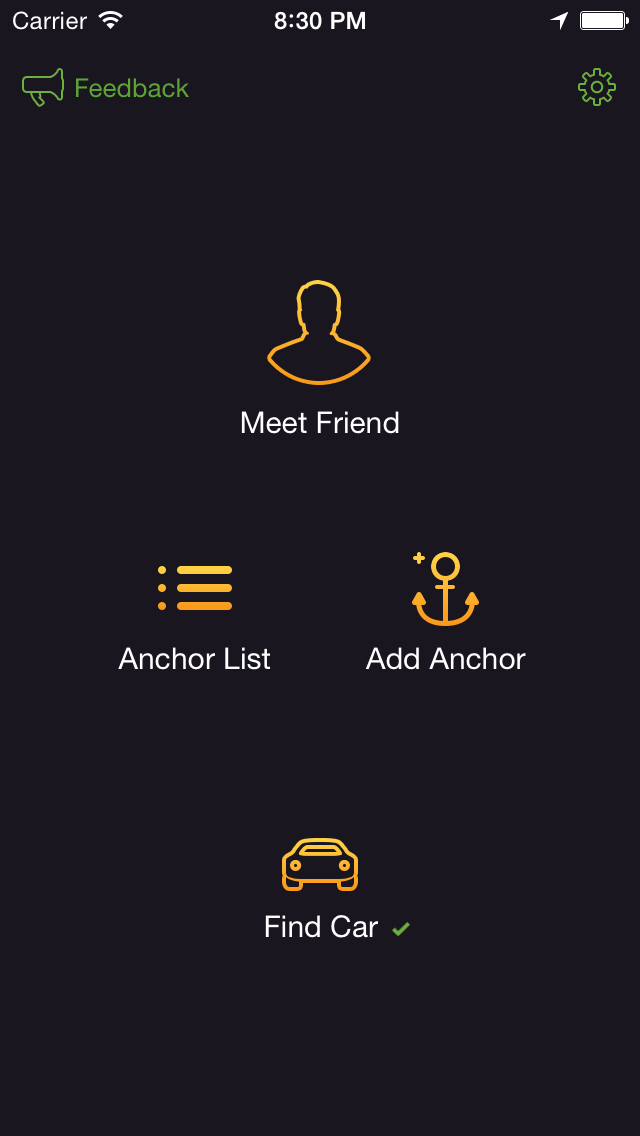This screenshot has width=640, height=1136.
Task: Open the settings gear
Action: point(596,88)
